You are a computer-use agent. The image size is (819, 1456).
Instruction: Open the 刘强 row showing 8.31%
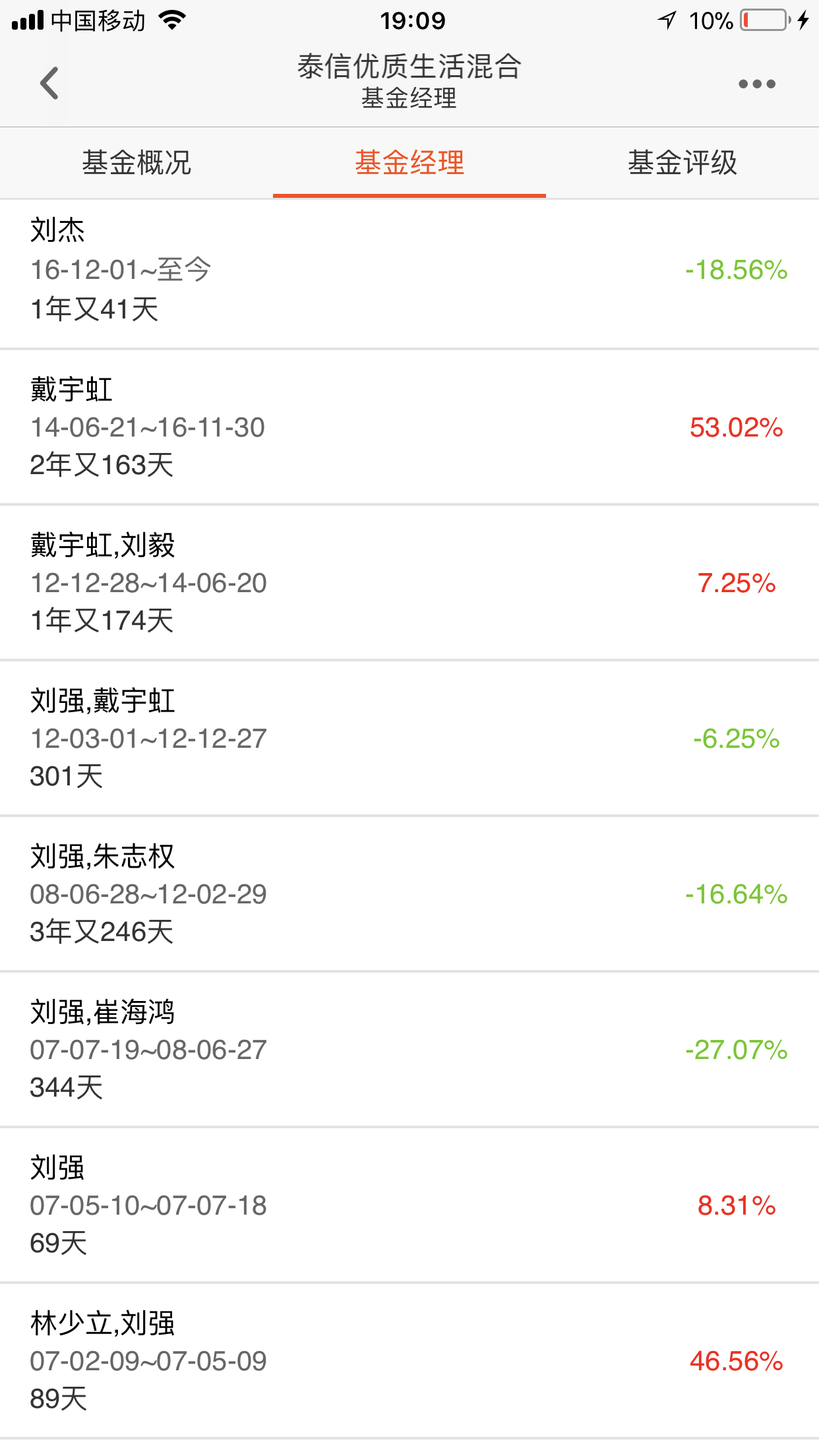coord(409,1205)
